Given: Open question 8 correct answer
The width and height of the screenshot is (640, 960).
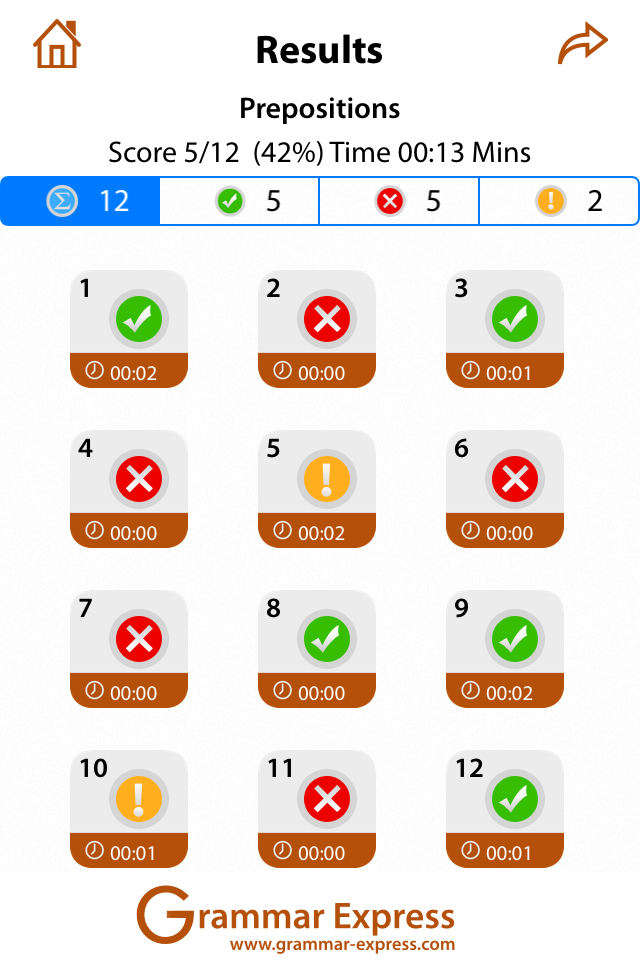Looking at the screenshot, I should click(x=317, y=648).
